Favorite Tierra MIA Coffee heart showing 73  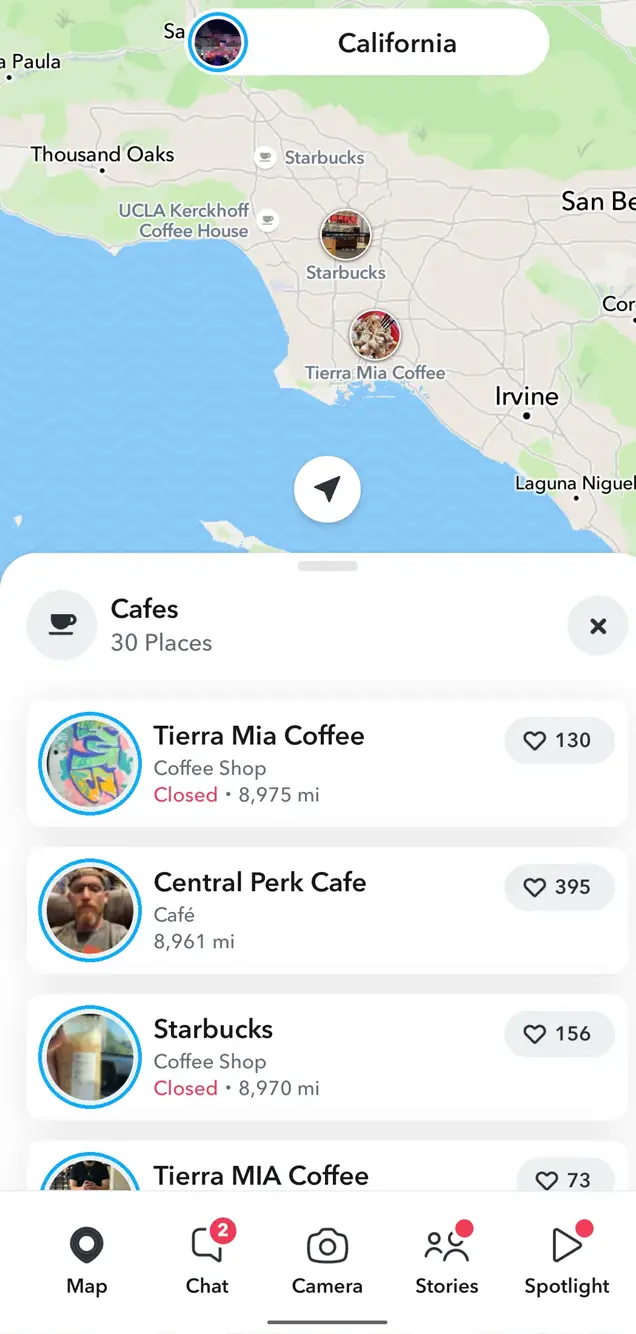pos(565,1176)
